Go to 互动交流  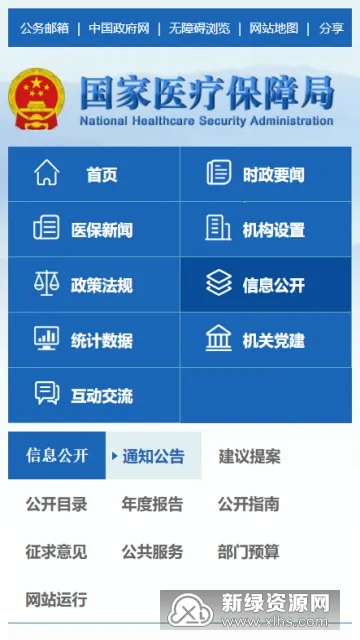point(94,395)
